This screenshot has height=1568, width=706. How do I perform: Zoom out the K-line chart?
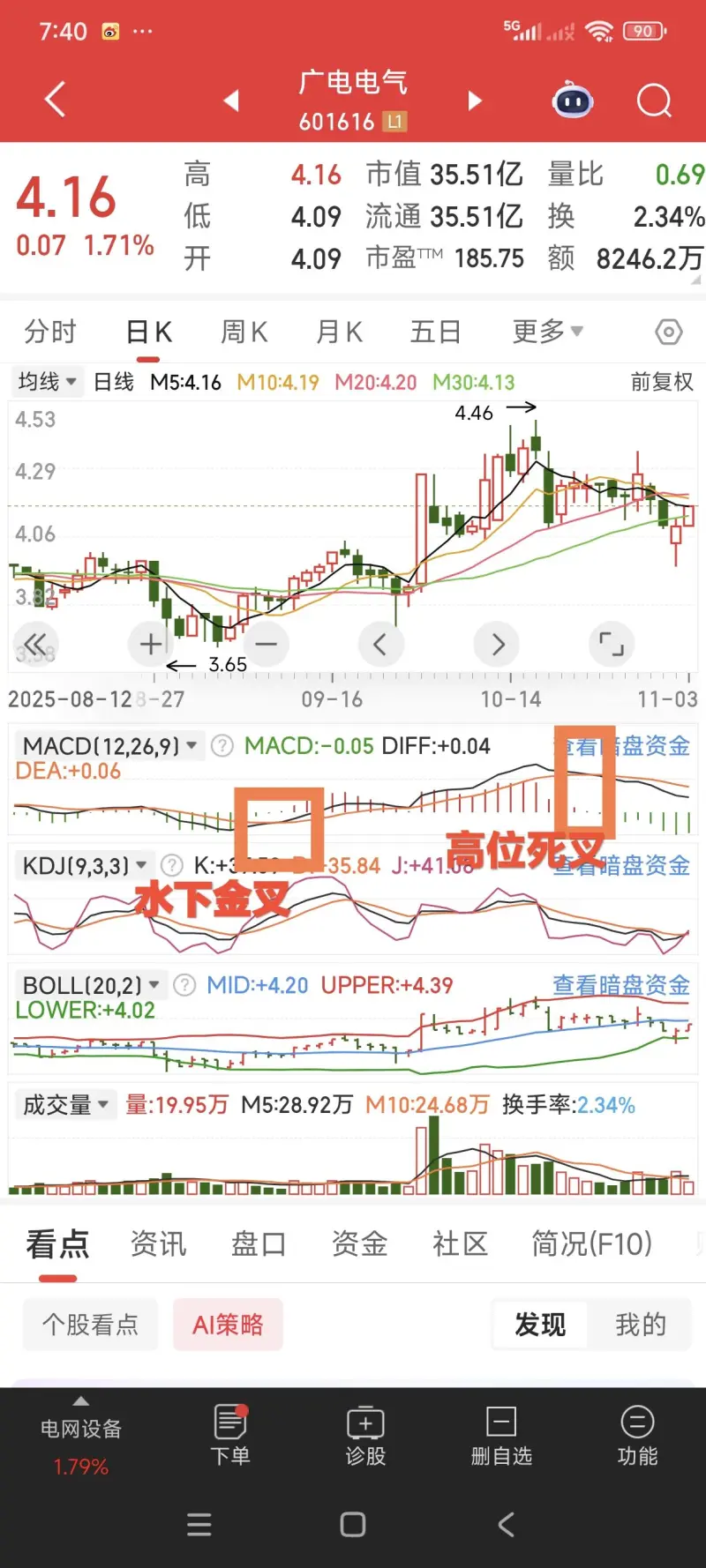click(x=267, y=644)
